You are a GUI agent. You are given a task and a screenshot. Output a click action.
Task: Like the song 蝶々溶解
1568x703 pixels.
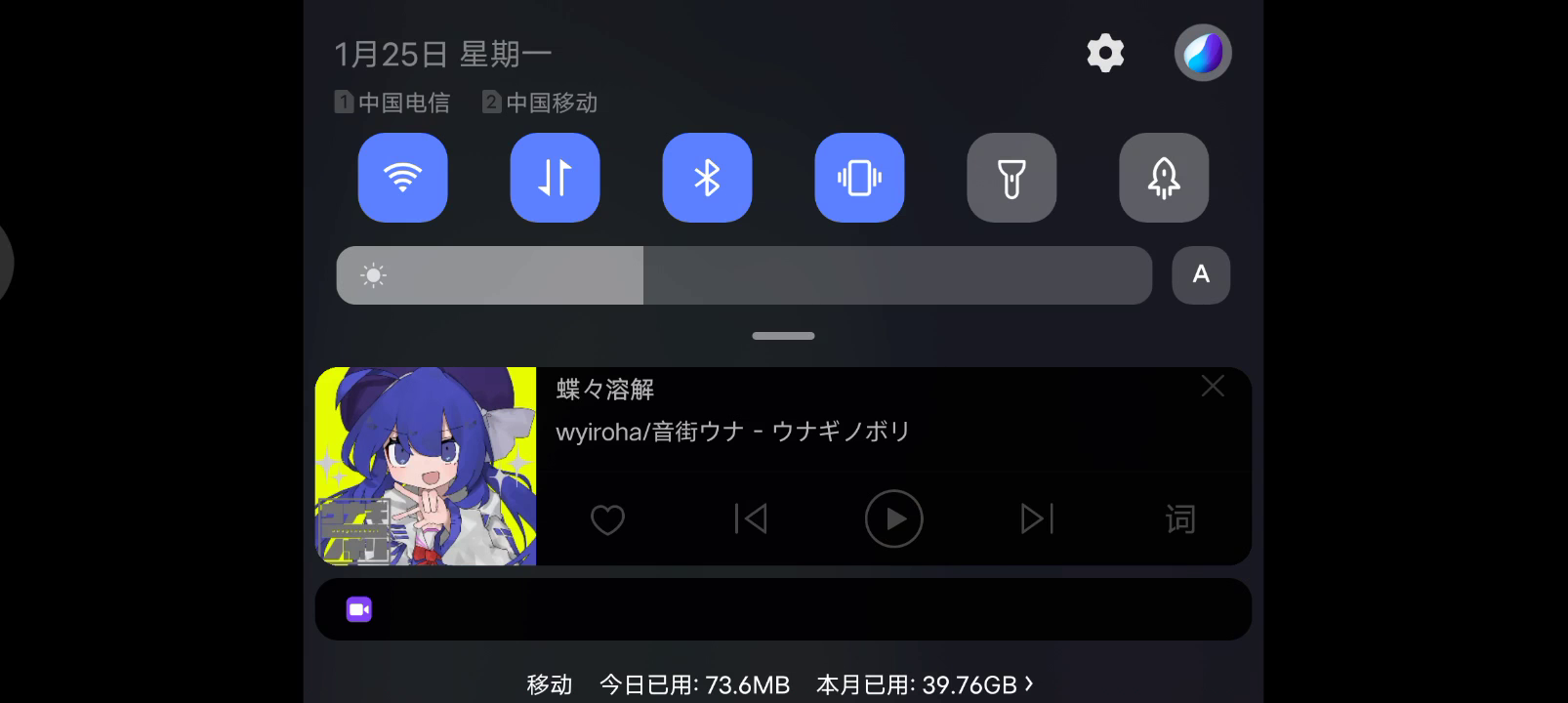[x=607, y=519]
